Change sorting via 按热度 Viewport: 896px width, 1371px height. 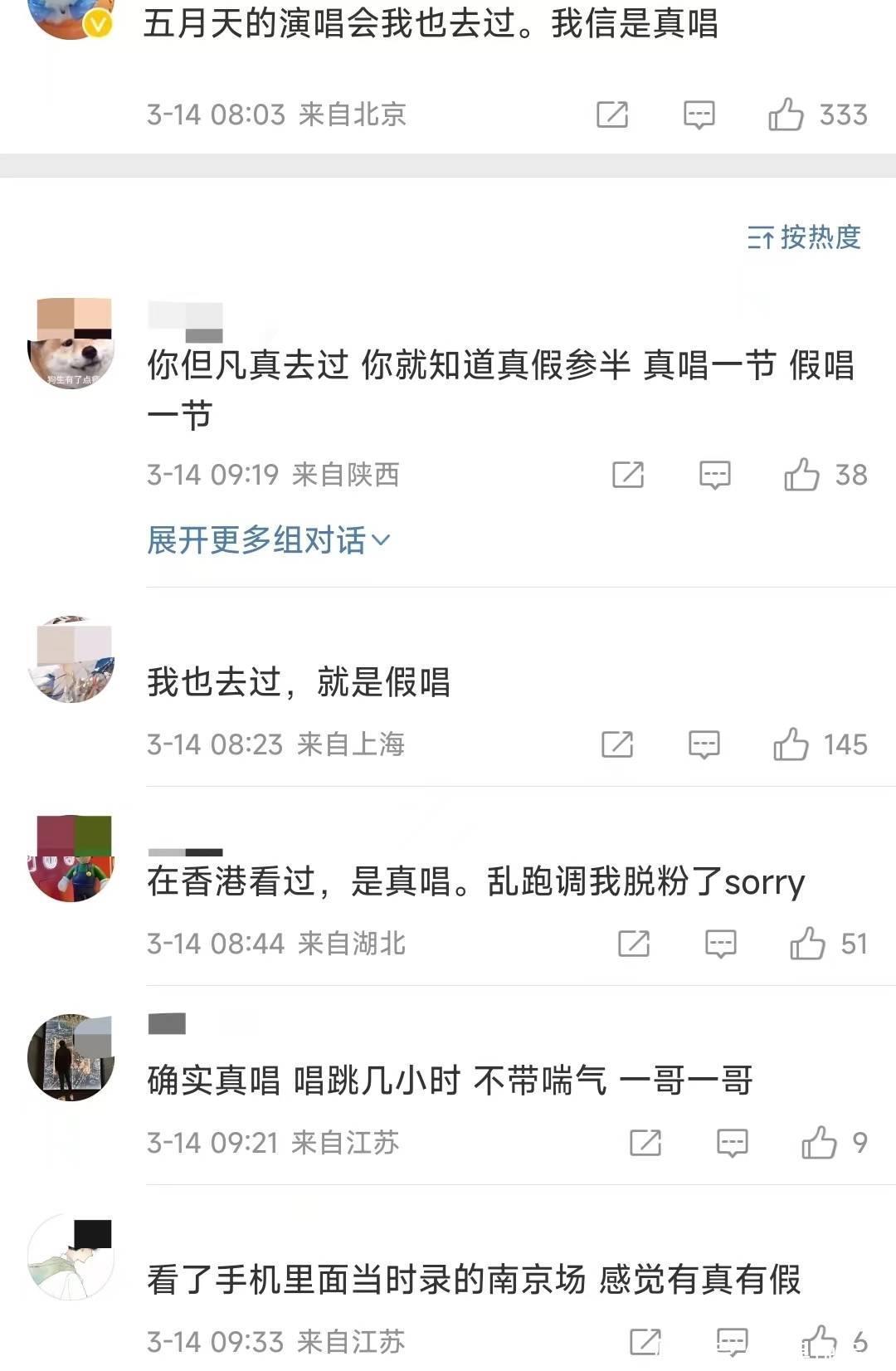[x=804, y=237]
